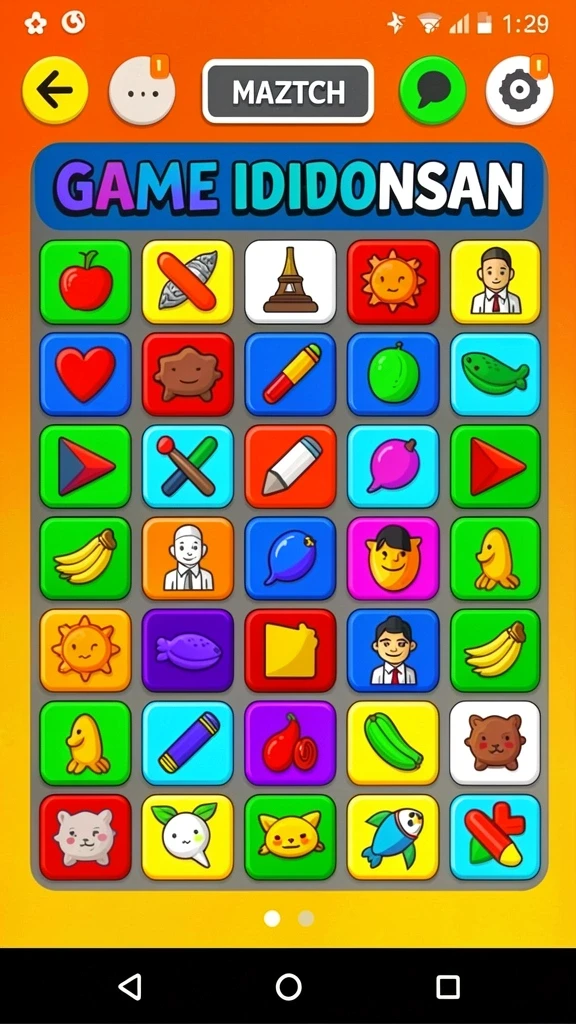Pick the blue balloon tile
Viewport: 576px width, 1024px height.
[290, 558]
